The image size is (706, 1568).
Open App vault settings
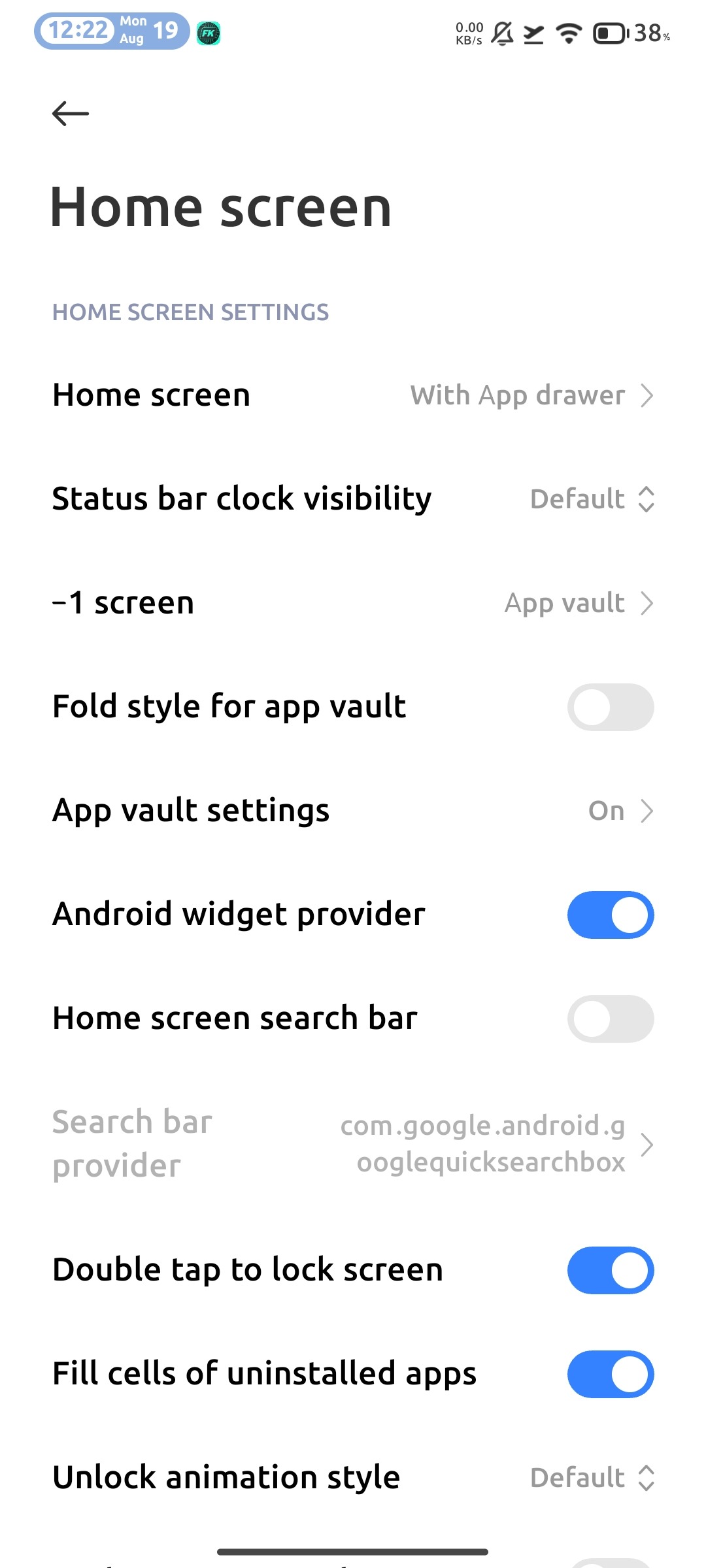click(x=353, y=811)
